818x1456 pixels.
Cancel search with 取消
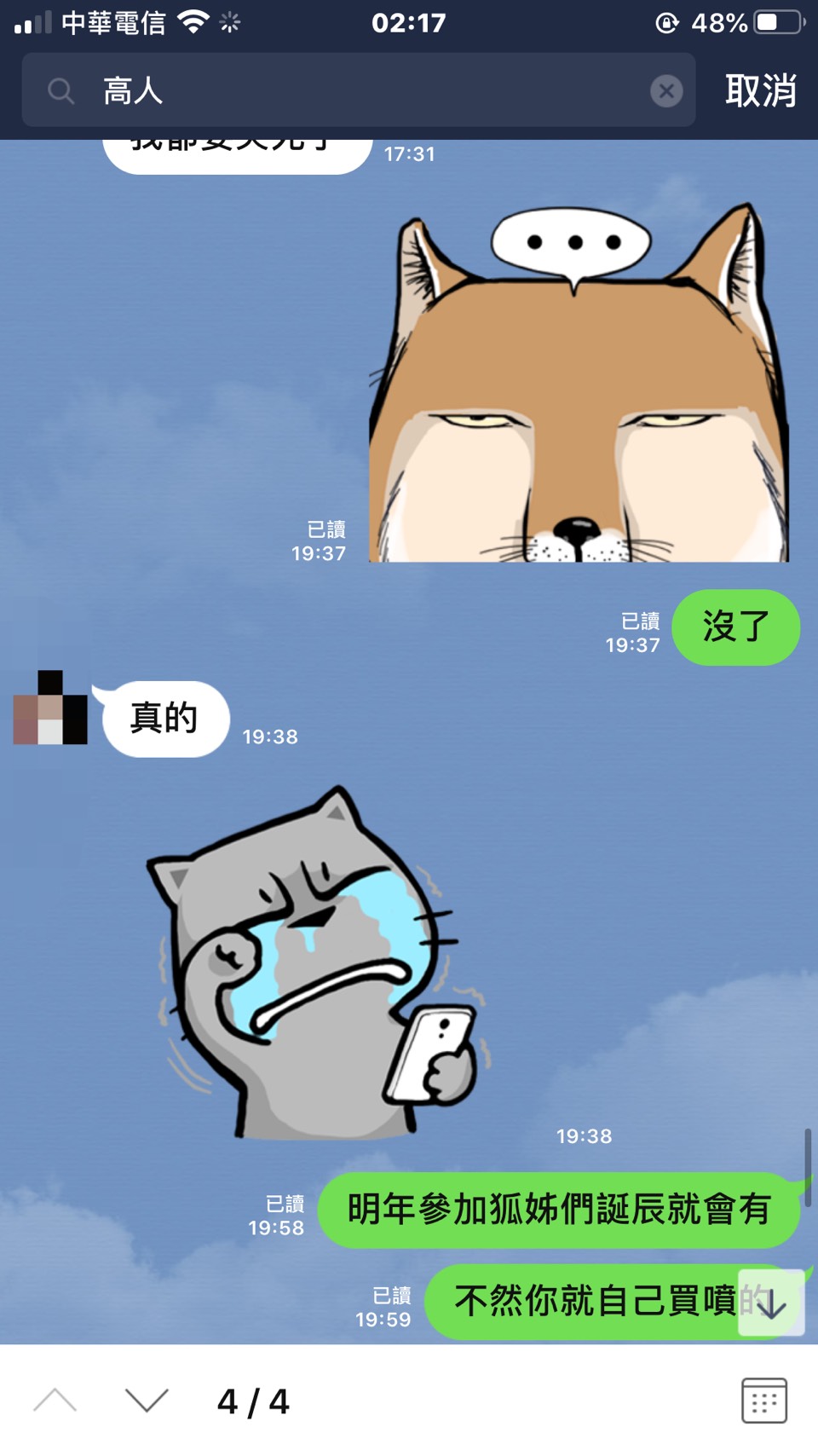(760, 90)
